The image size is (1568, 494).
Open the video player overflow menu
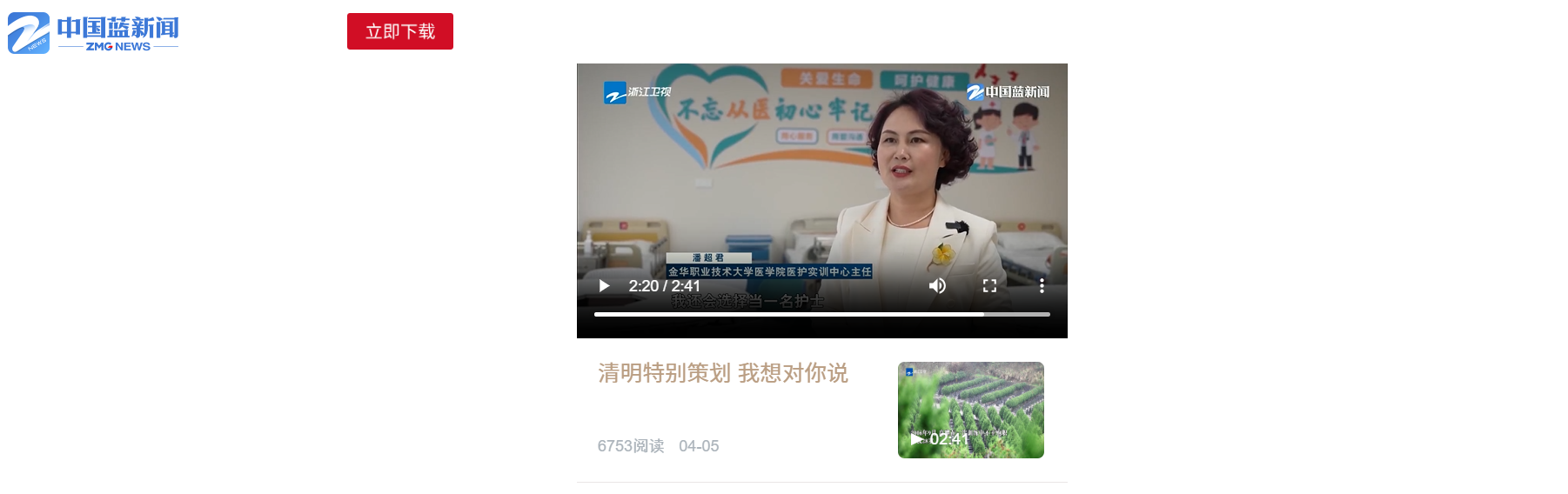(1042, 286)
